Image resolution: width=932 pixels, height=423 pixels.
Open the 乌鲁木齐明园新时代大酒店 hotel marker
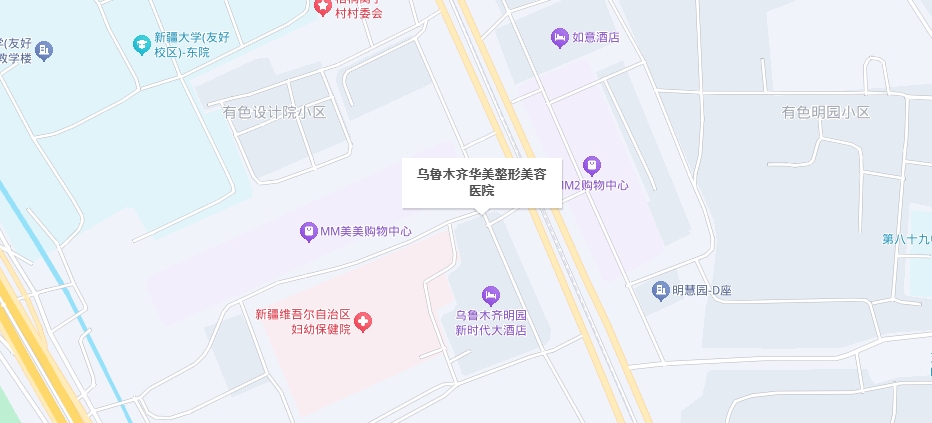point(490,295)
